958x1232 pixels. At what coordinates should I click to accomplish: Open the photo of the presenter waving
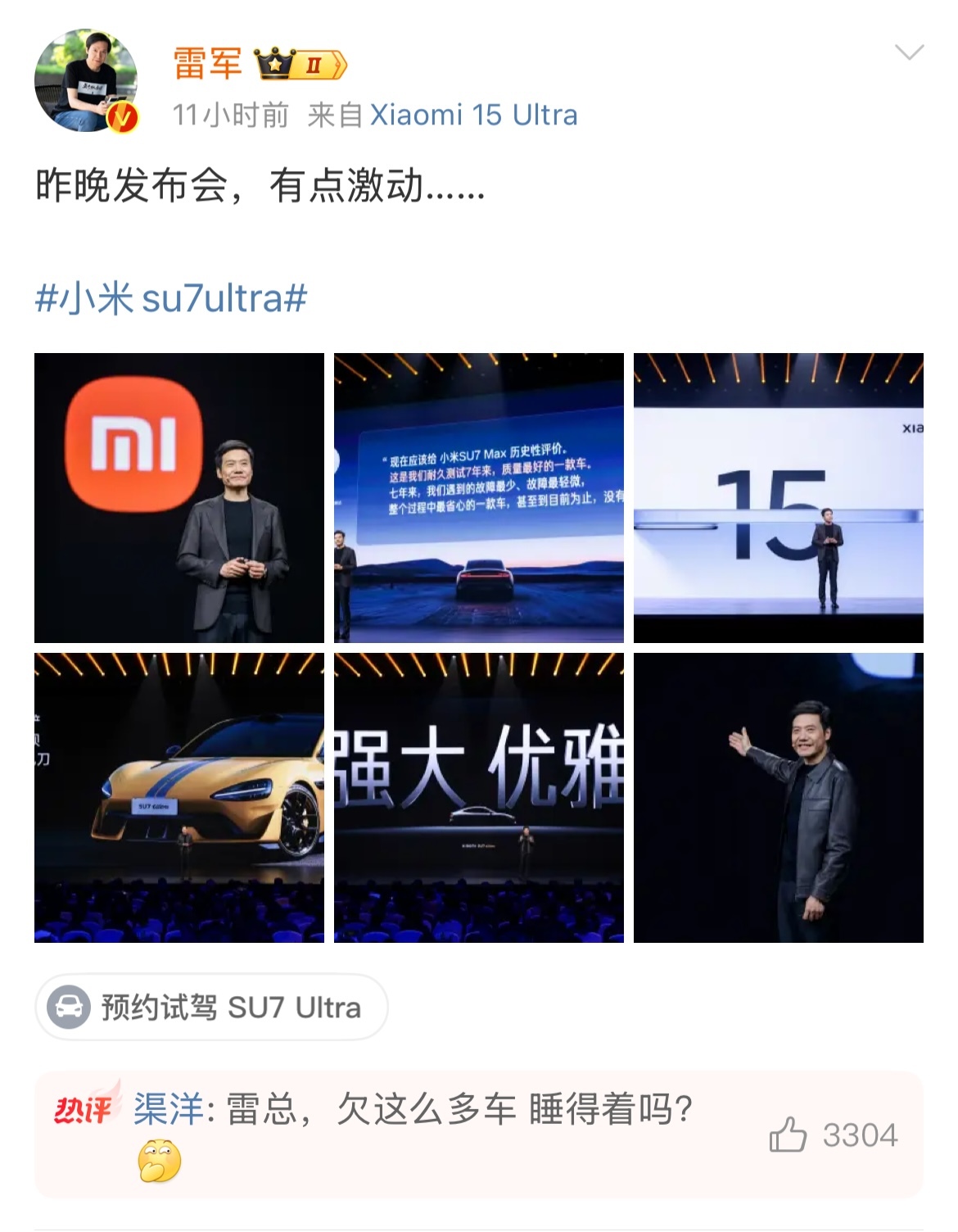click(x=778, y=798)
